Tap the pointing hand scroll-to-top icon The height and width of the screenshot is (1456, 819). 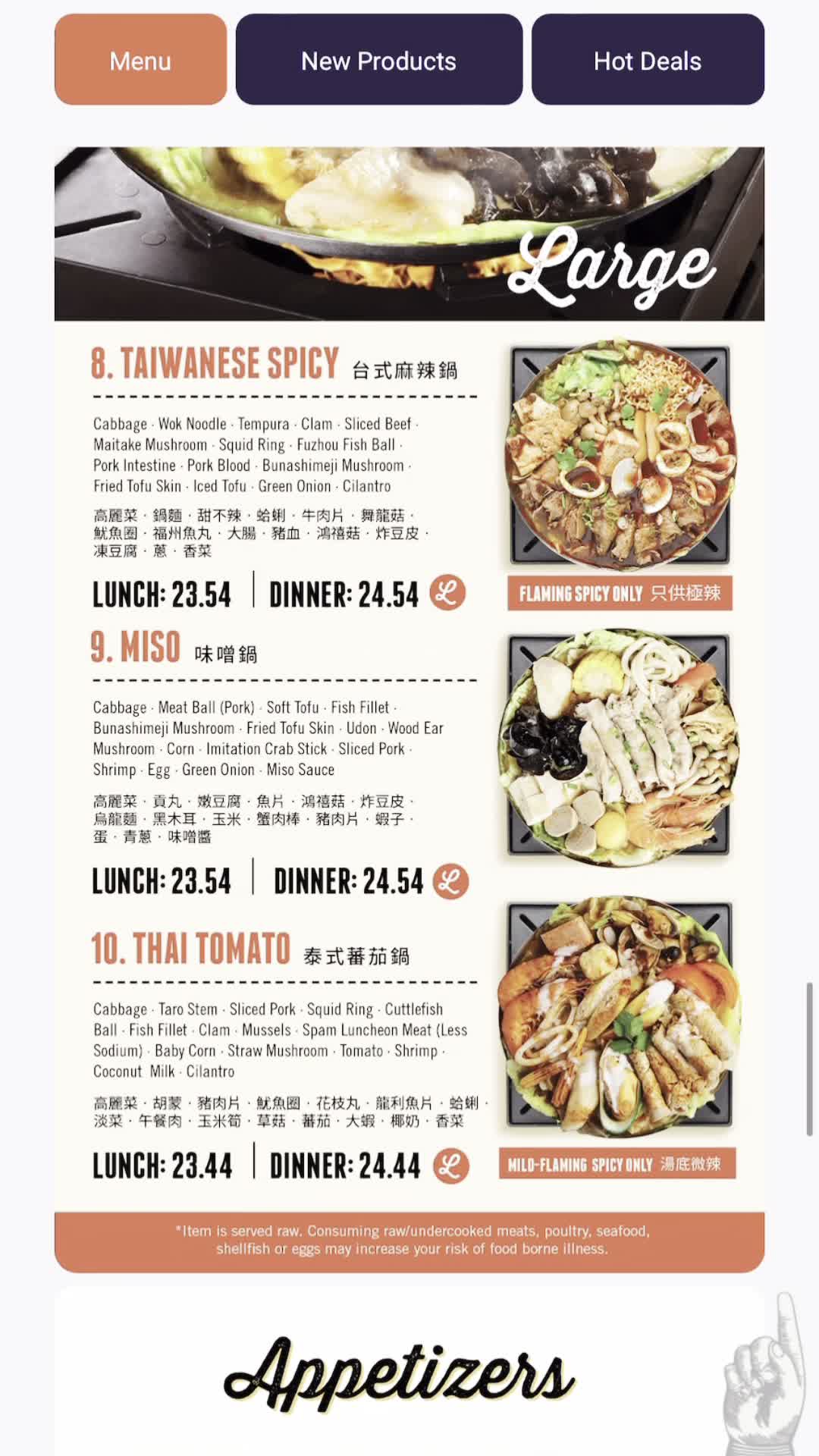pos(766,1373)
